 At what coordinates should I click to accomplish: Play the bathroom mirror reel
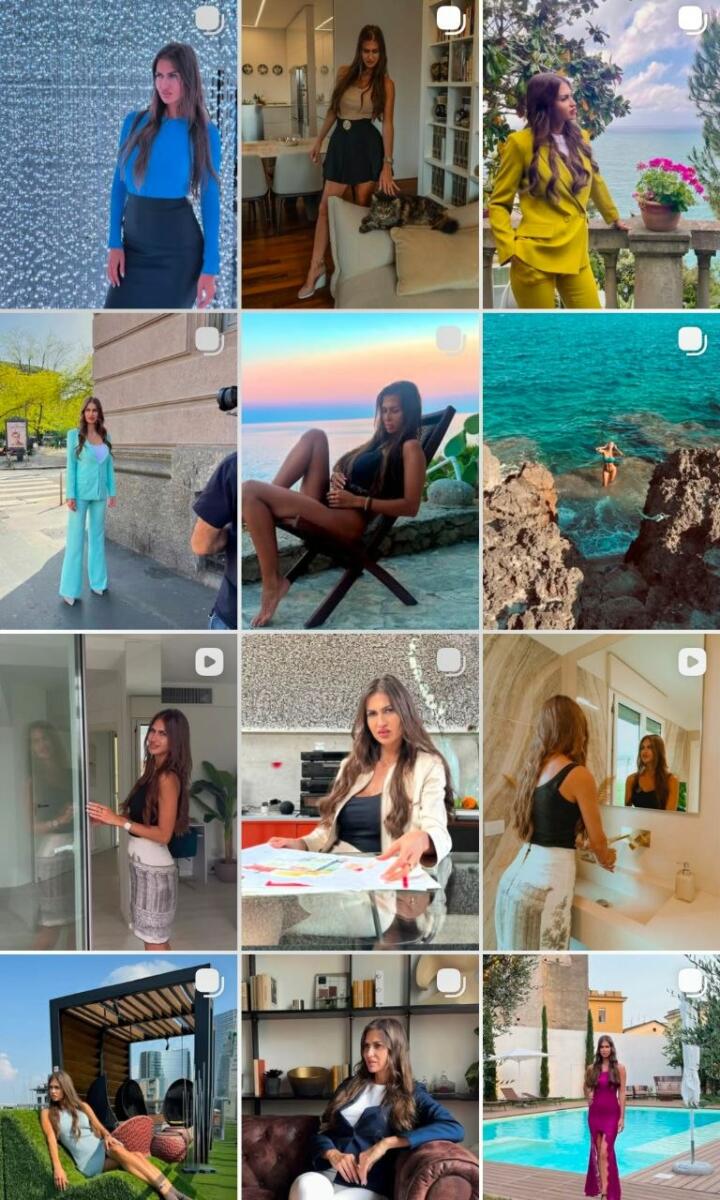[x=601, y=791]
